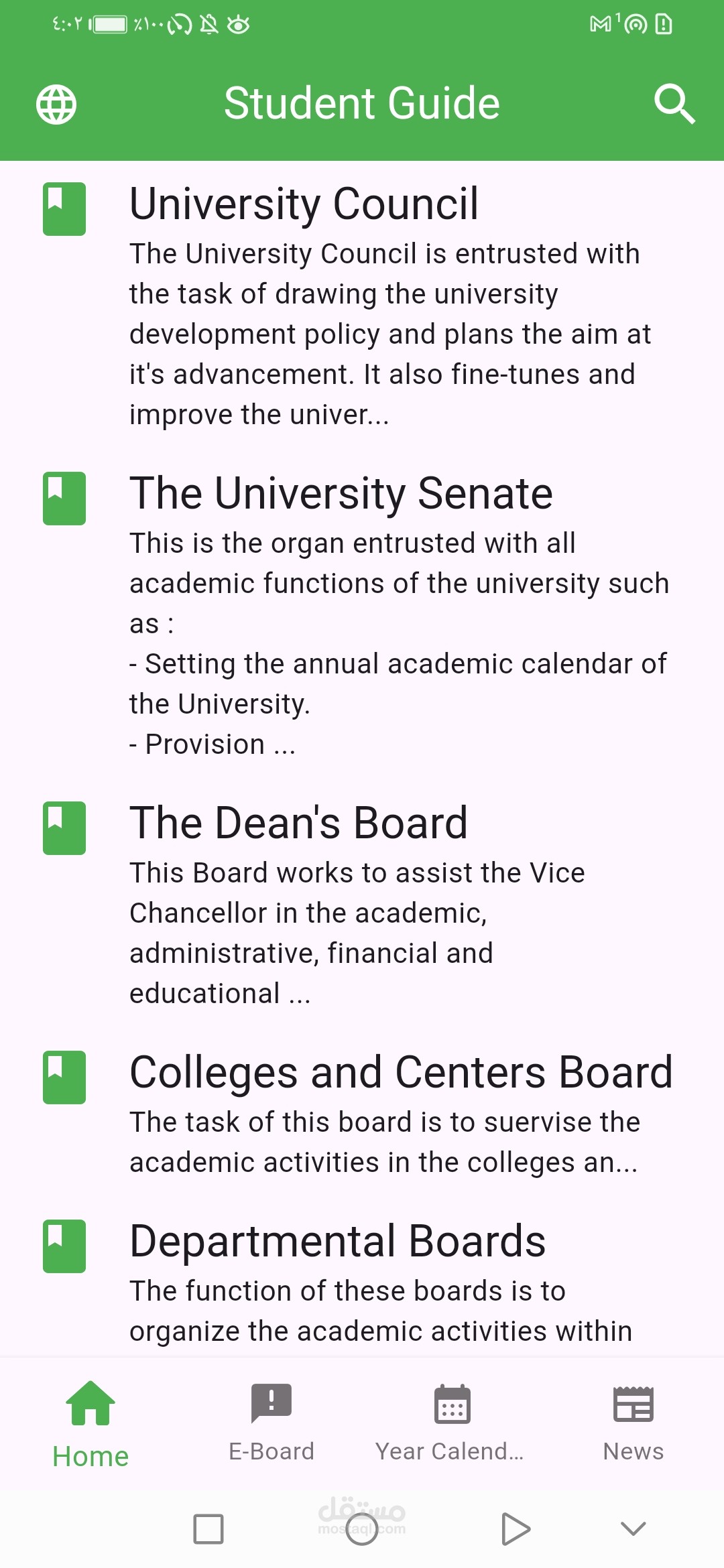Open search in Student Guide
724x1568 pixels.
(674, 105)
